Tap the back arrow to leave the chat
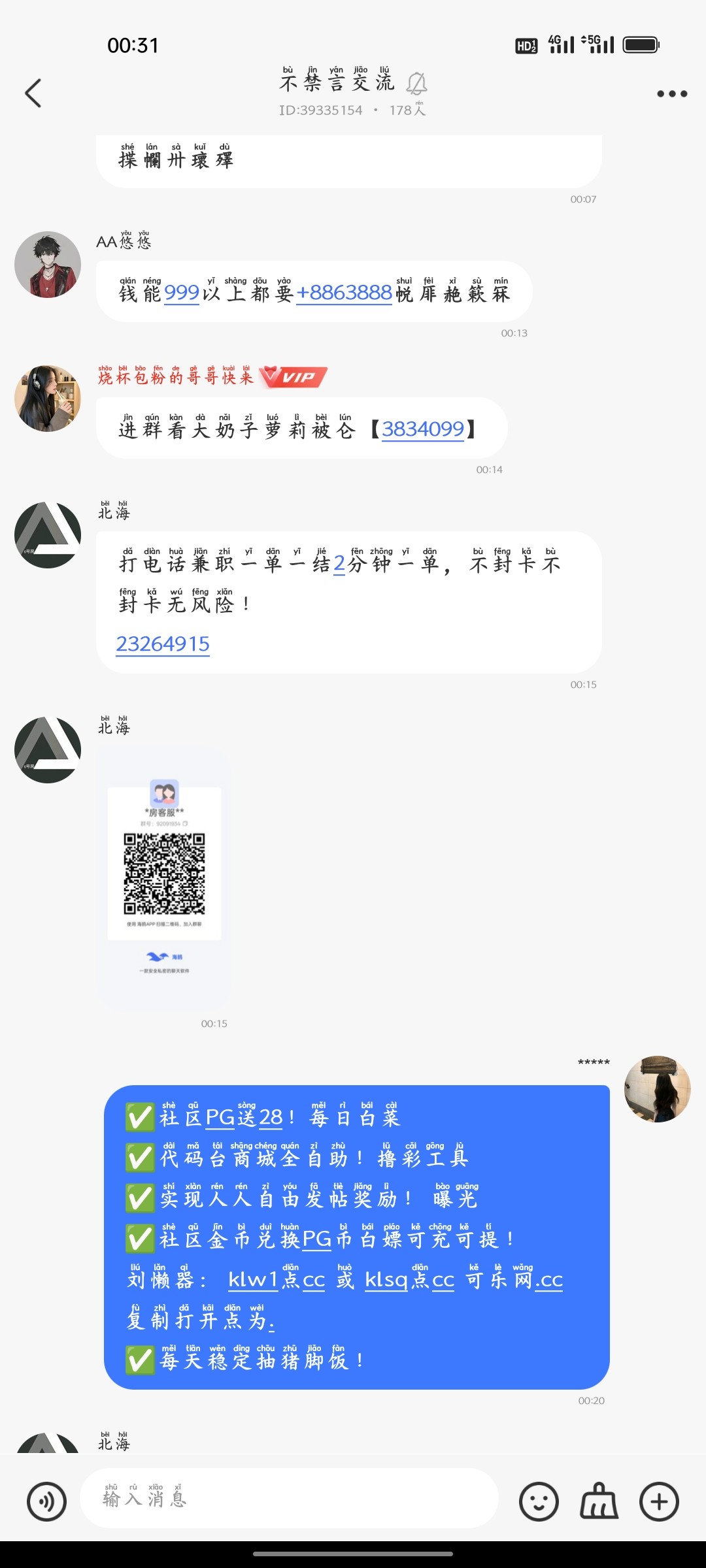This screenshot has height=1568, width=706. click(x=33, y=93)
